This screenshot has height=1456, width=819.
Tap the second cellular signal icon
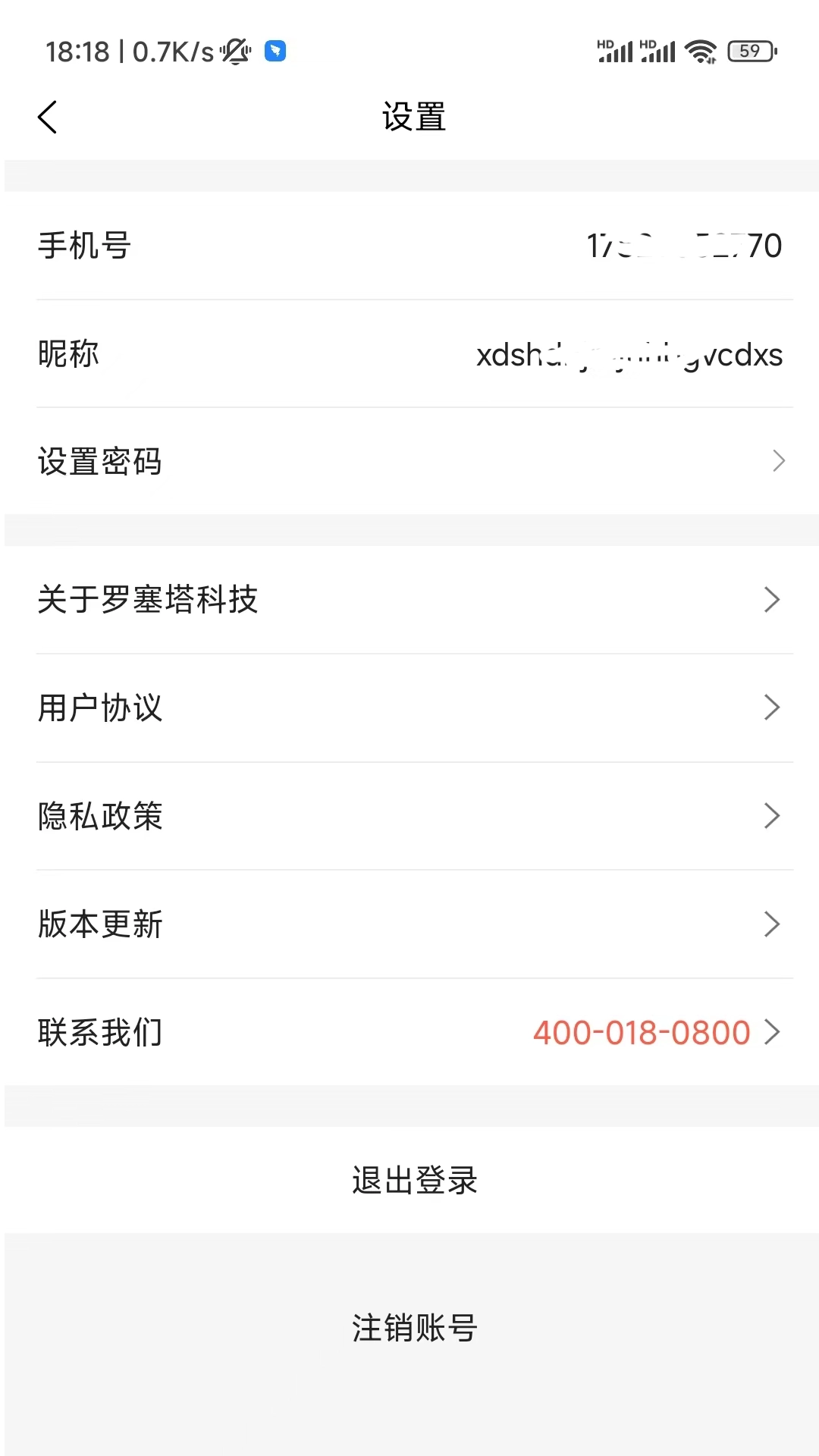(x=657, y=51)
